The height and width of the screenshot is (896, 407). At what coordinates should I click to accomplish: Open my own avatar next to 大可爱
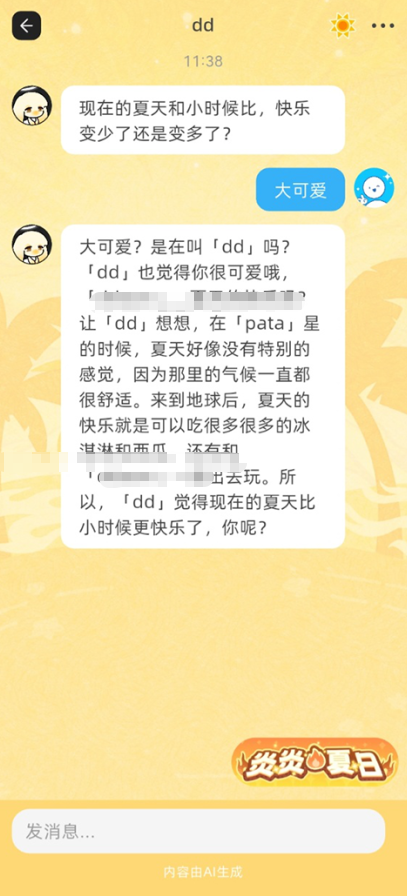(374, 188)
